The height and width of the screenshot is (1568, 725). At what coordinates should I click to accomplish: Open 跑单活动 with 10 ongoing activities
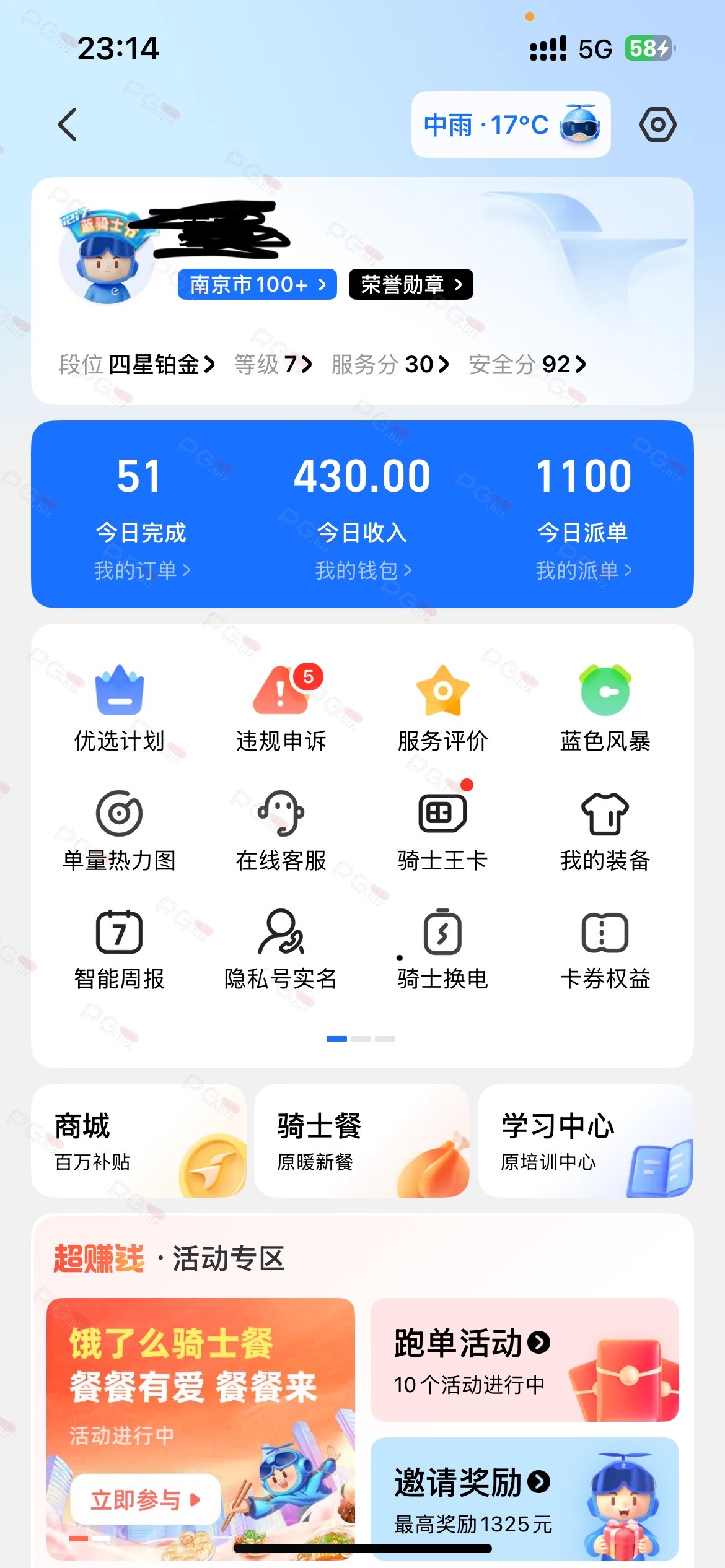point(524,1360)
